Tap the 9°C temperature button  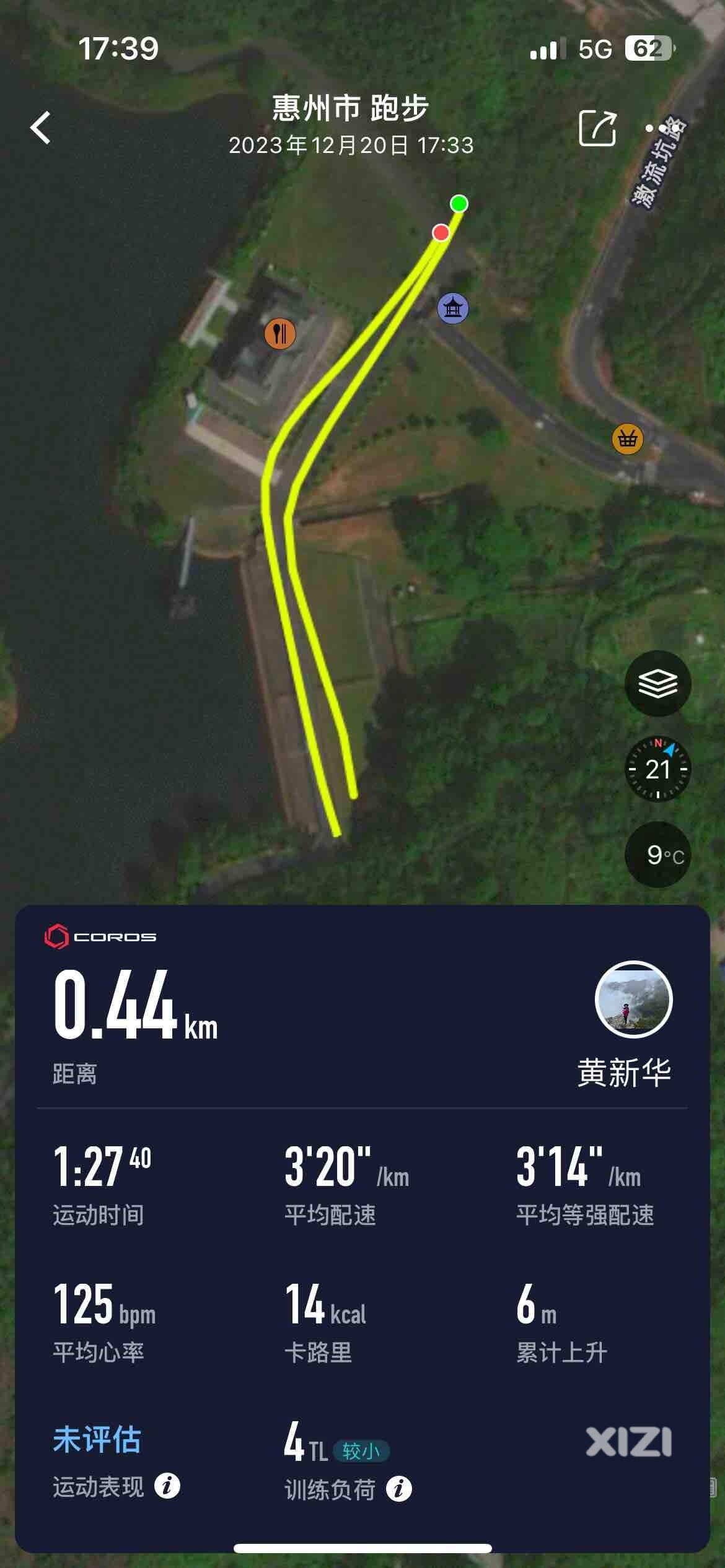pos(657,855)
